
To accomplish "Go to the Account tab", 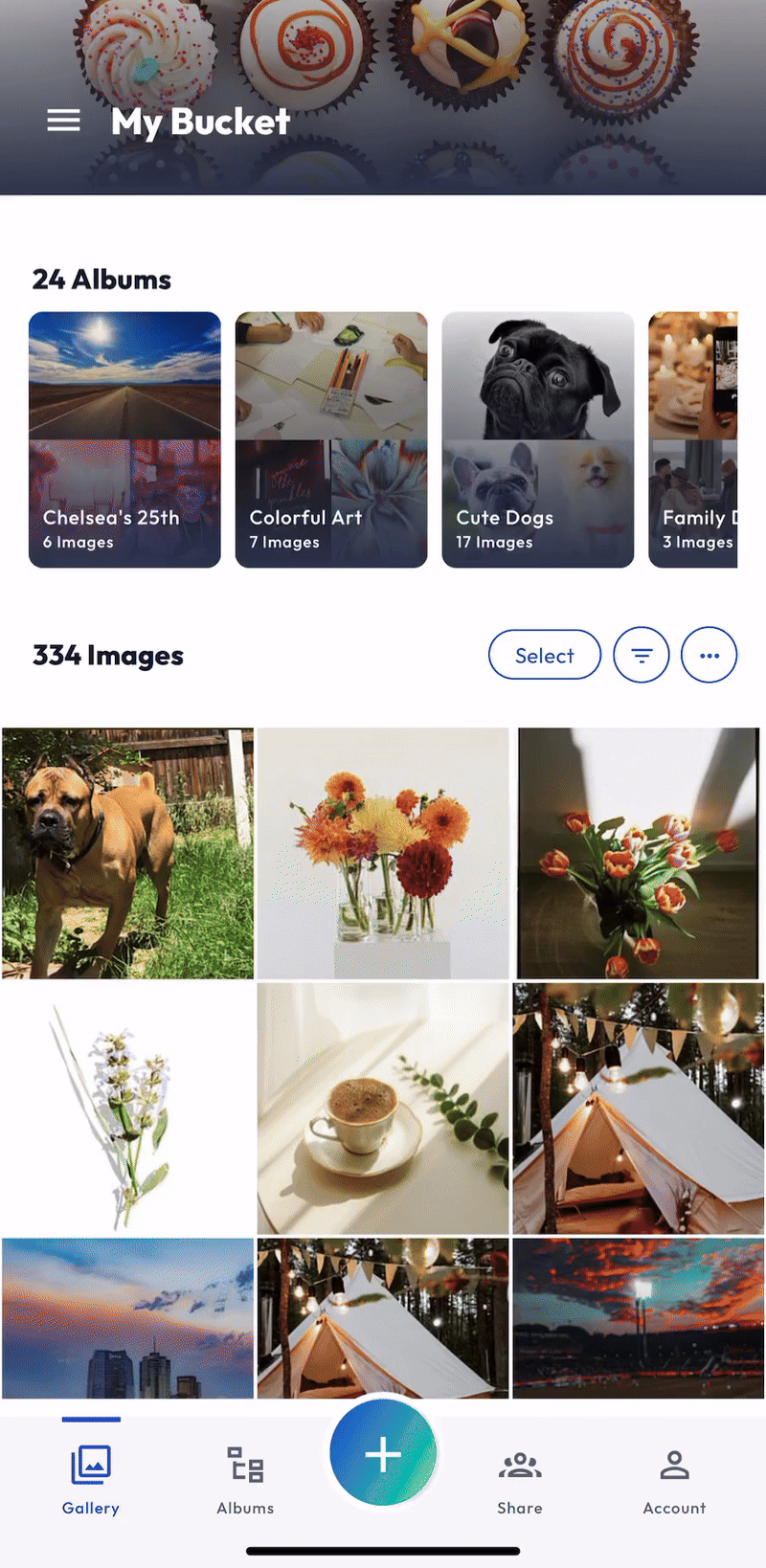I will 674,1479.
